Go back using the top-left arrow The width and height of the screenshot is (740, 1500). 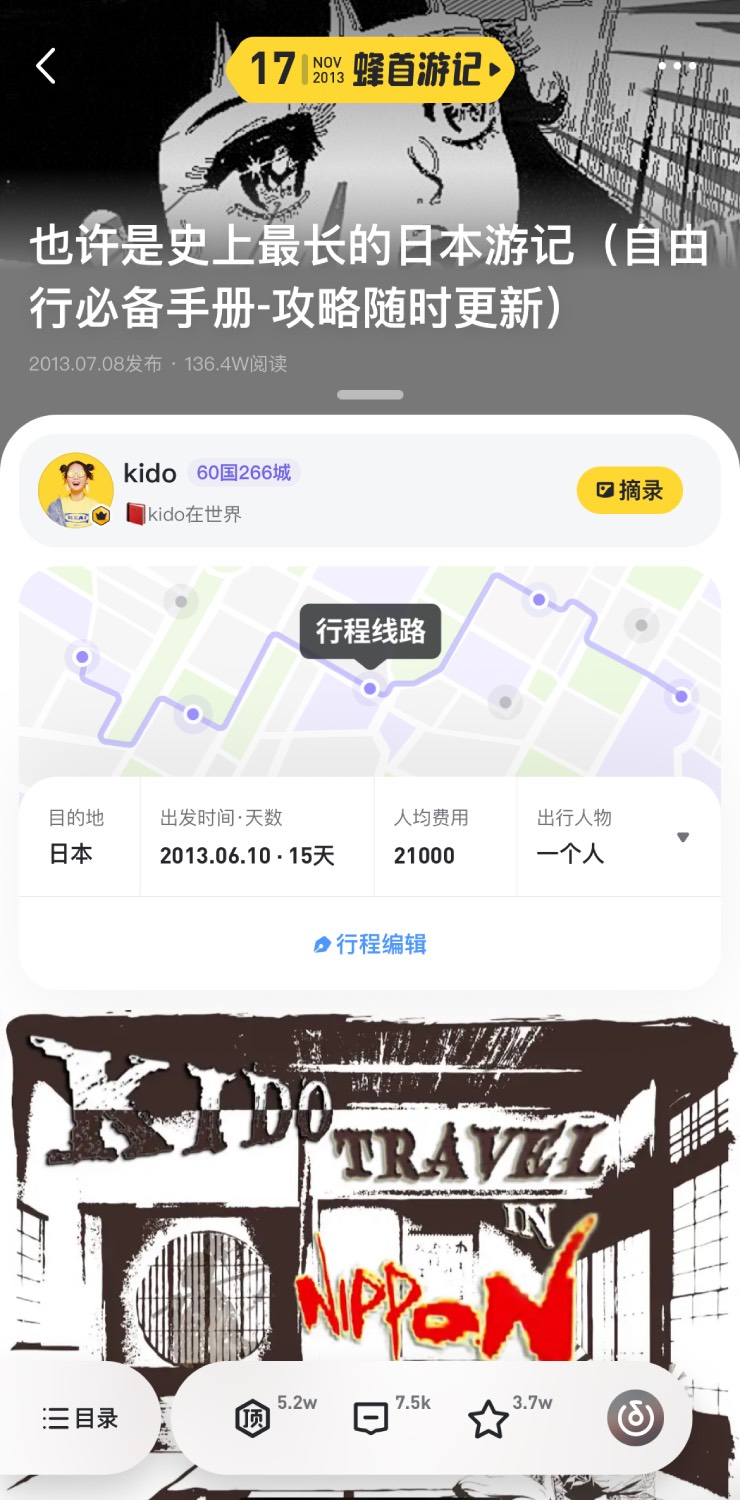(x=46, y=67)
